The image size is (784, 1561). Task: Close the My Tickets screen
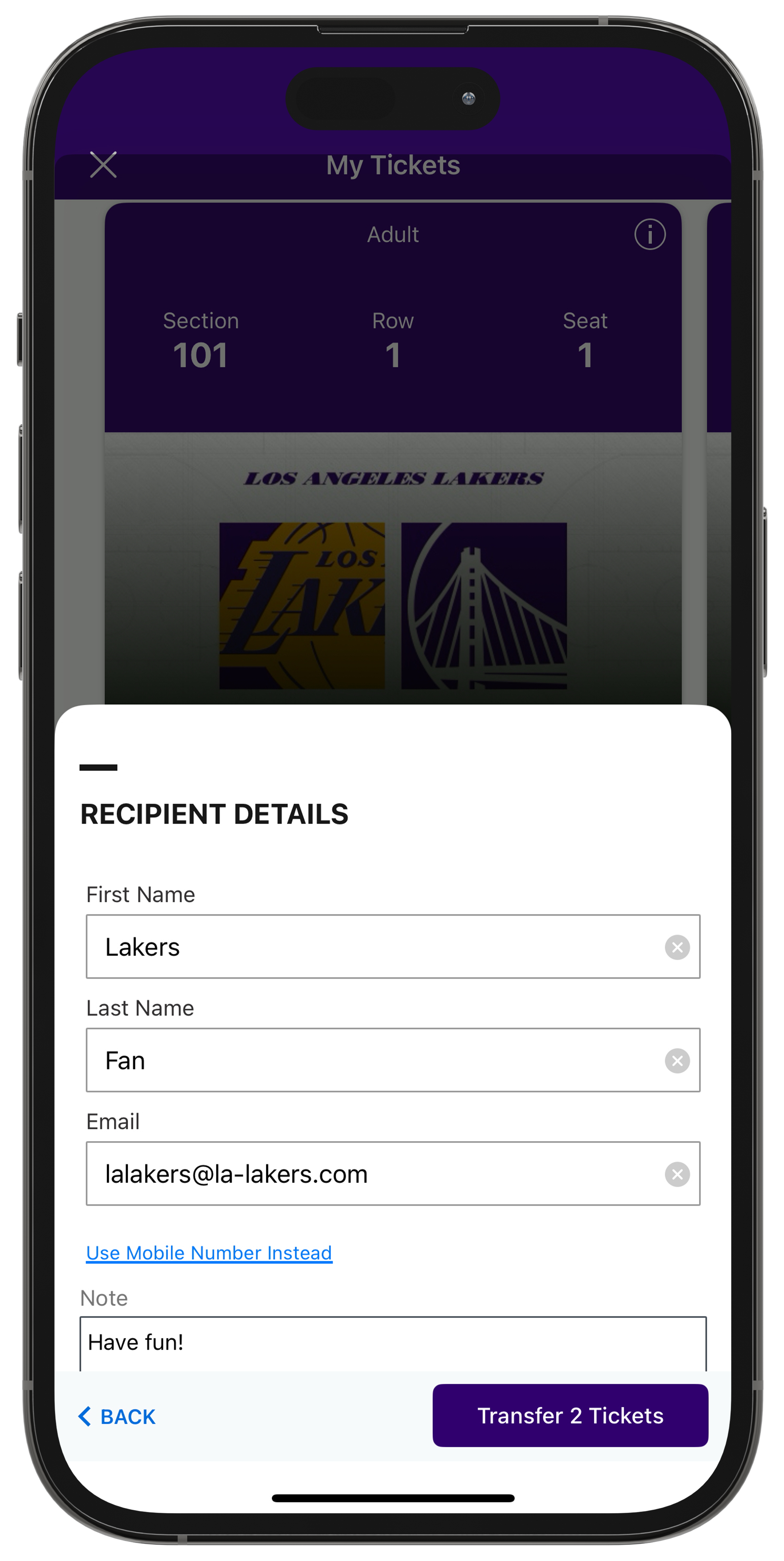coord(103,165)
